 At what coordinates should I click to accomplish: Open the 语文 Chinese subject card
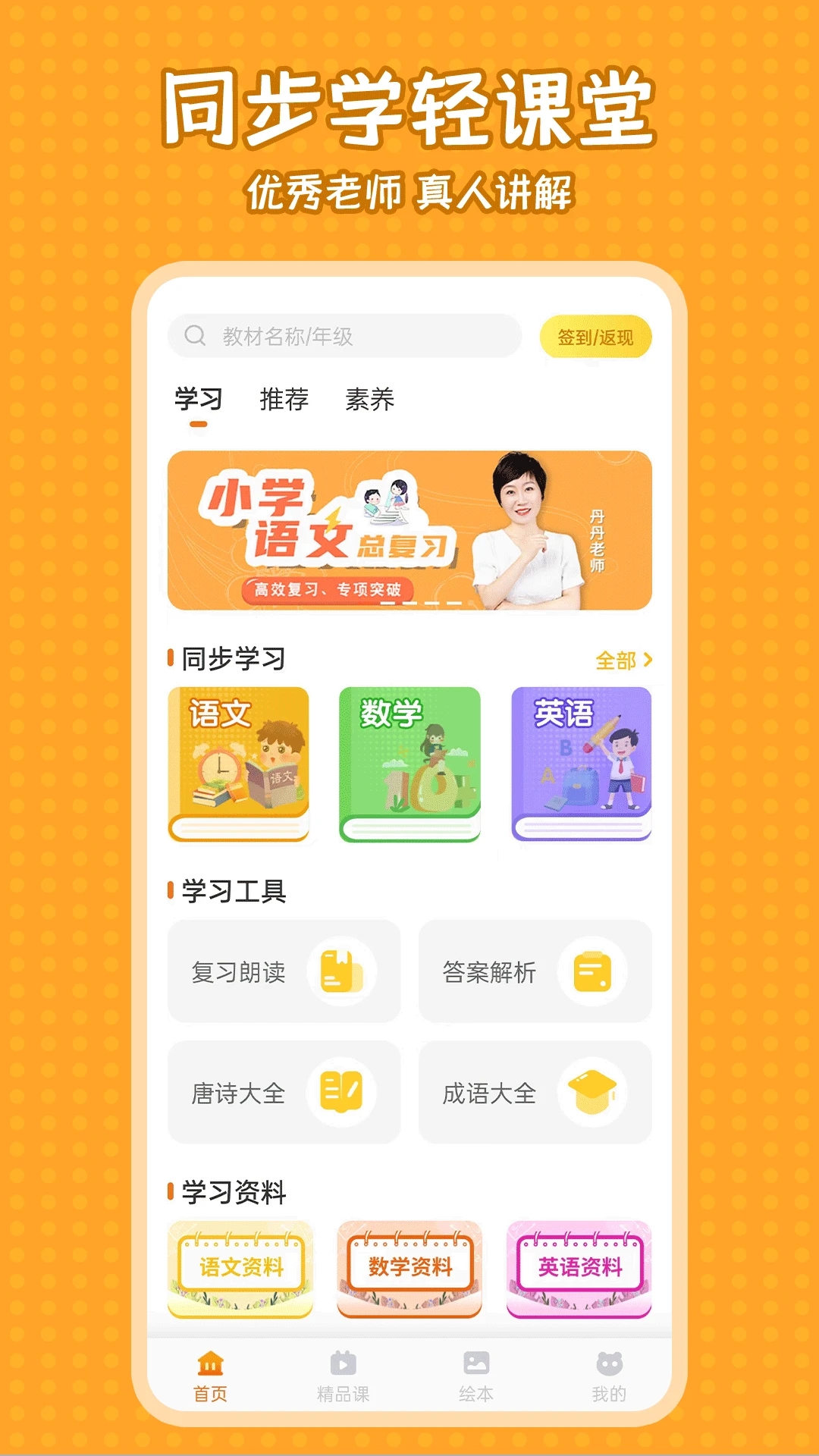pyautogui.click(x=240, y=764)
